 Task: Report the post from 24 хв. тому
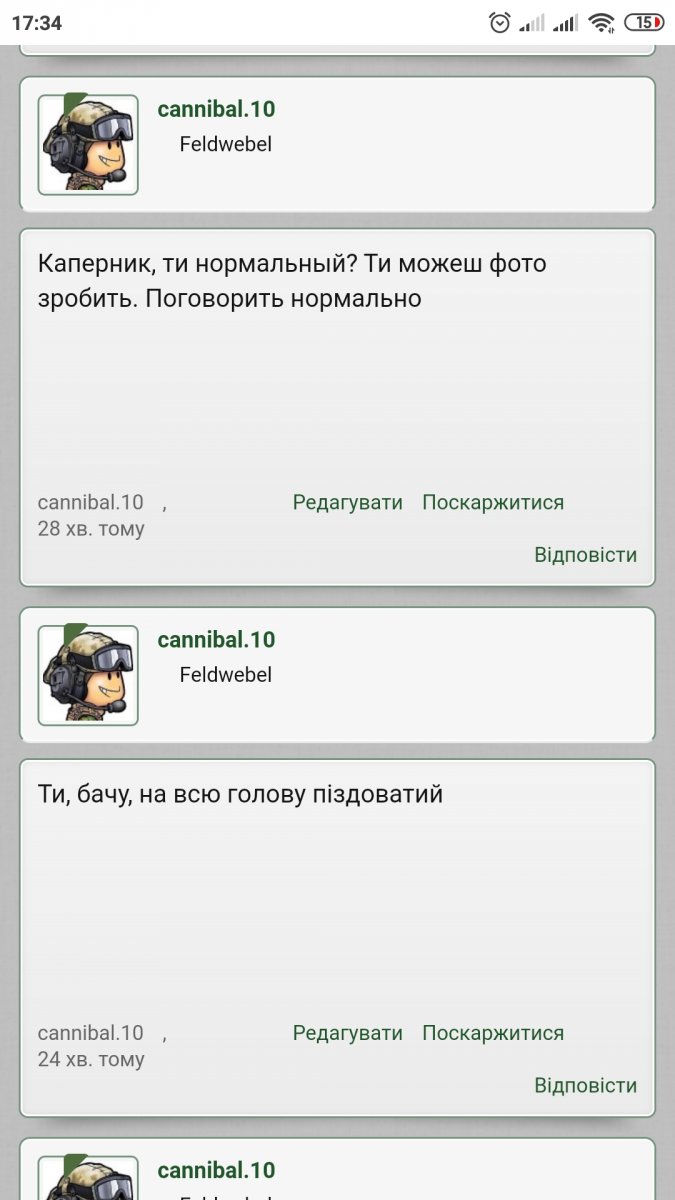492,1033
